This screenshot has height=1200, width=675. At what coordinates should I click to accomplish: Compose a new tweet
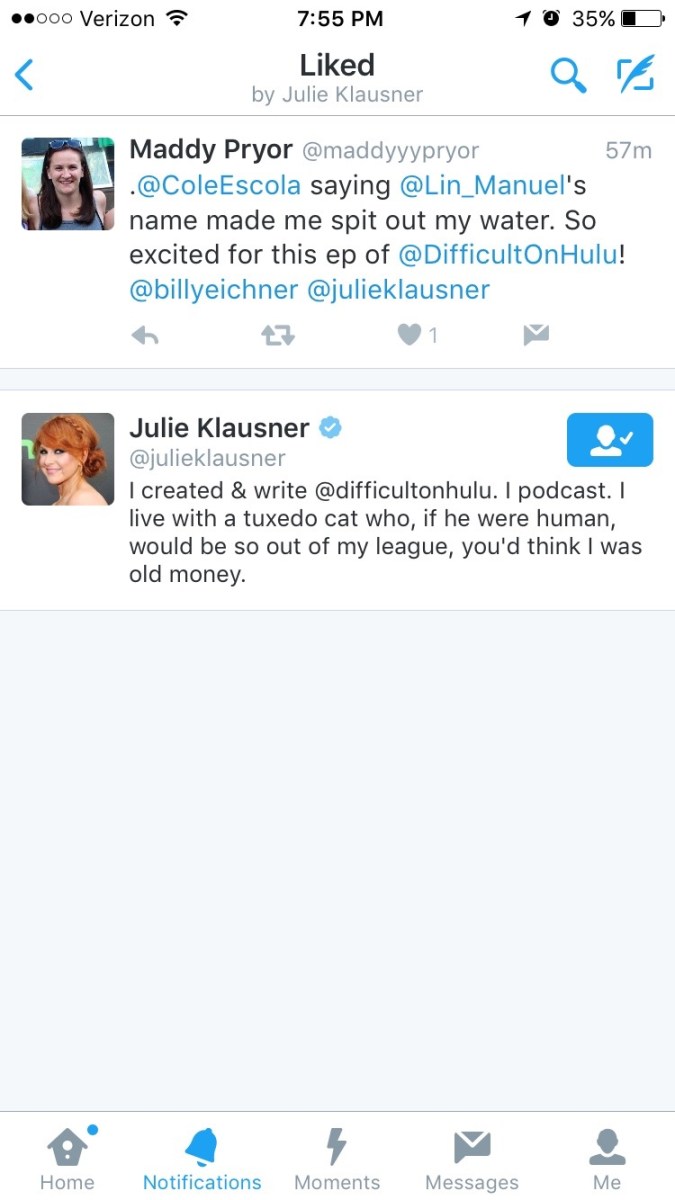[634, 75]
